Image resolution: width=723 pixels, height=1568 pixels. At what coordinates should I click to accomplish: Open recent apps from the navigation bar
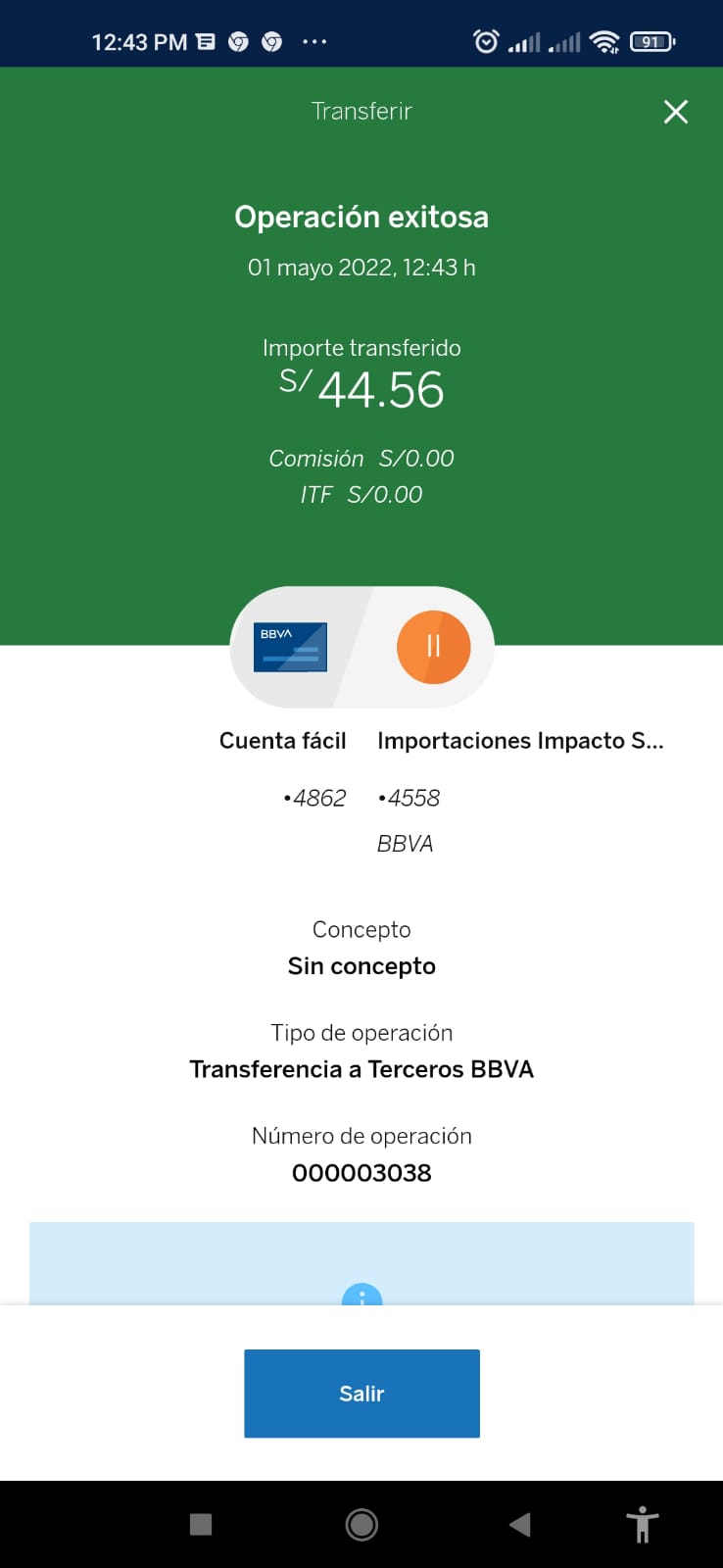201,1524
